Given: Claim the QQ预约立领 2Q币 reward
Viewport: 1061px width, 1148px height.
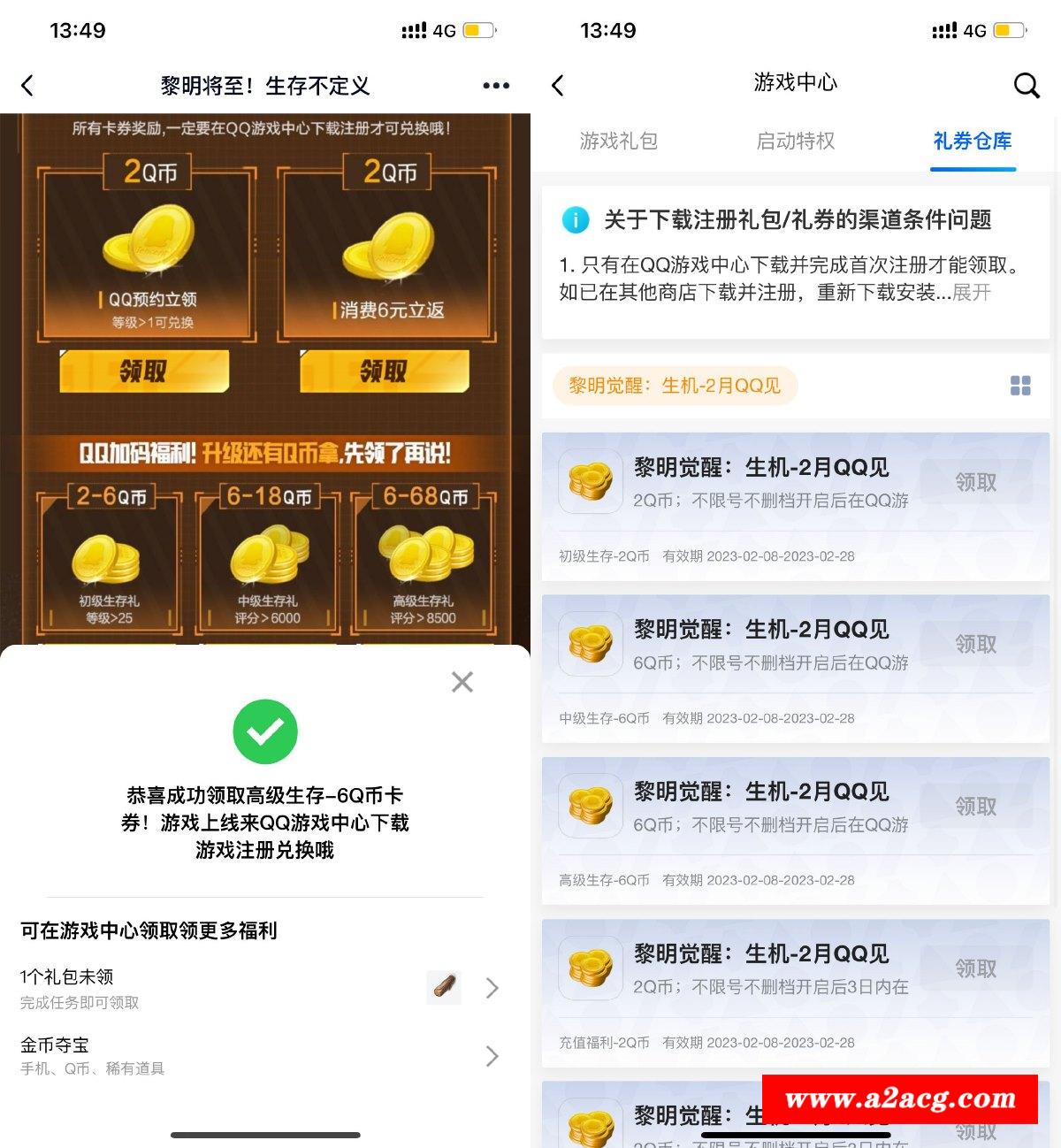Looking at the screenshot, I should 144,371.
